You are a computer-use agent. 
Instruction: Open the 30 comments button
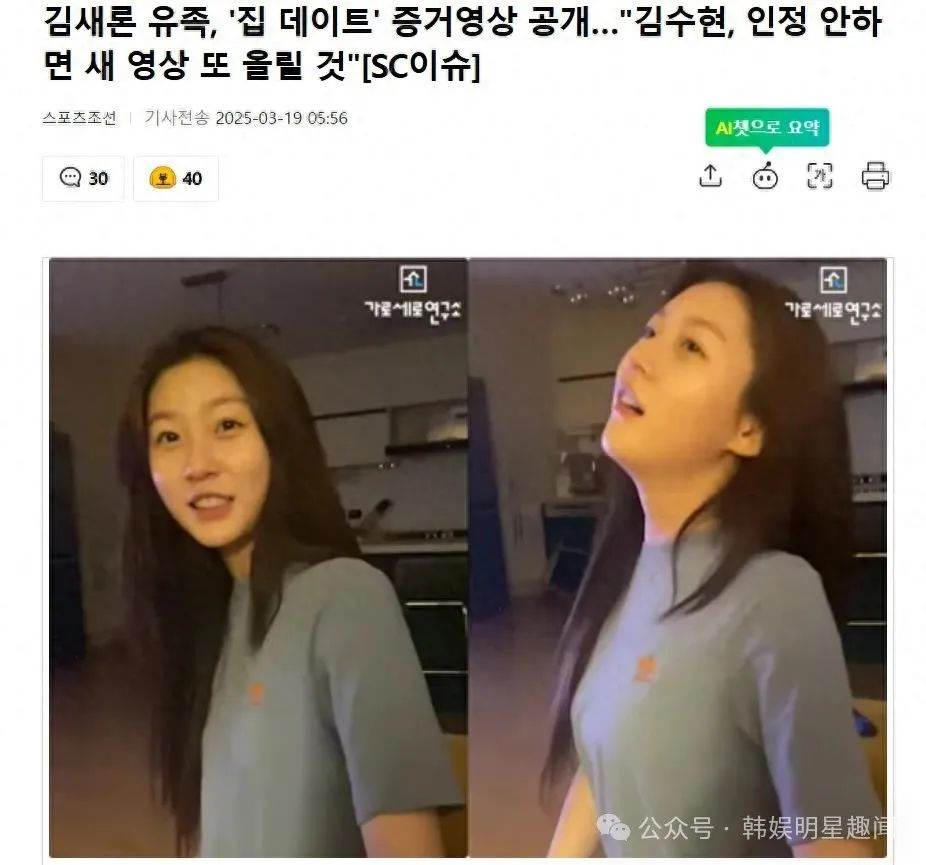83,178
